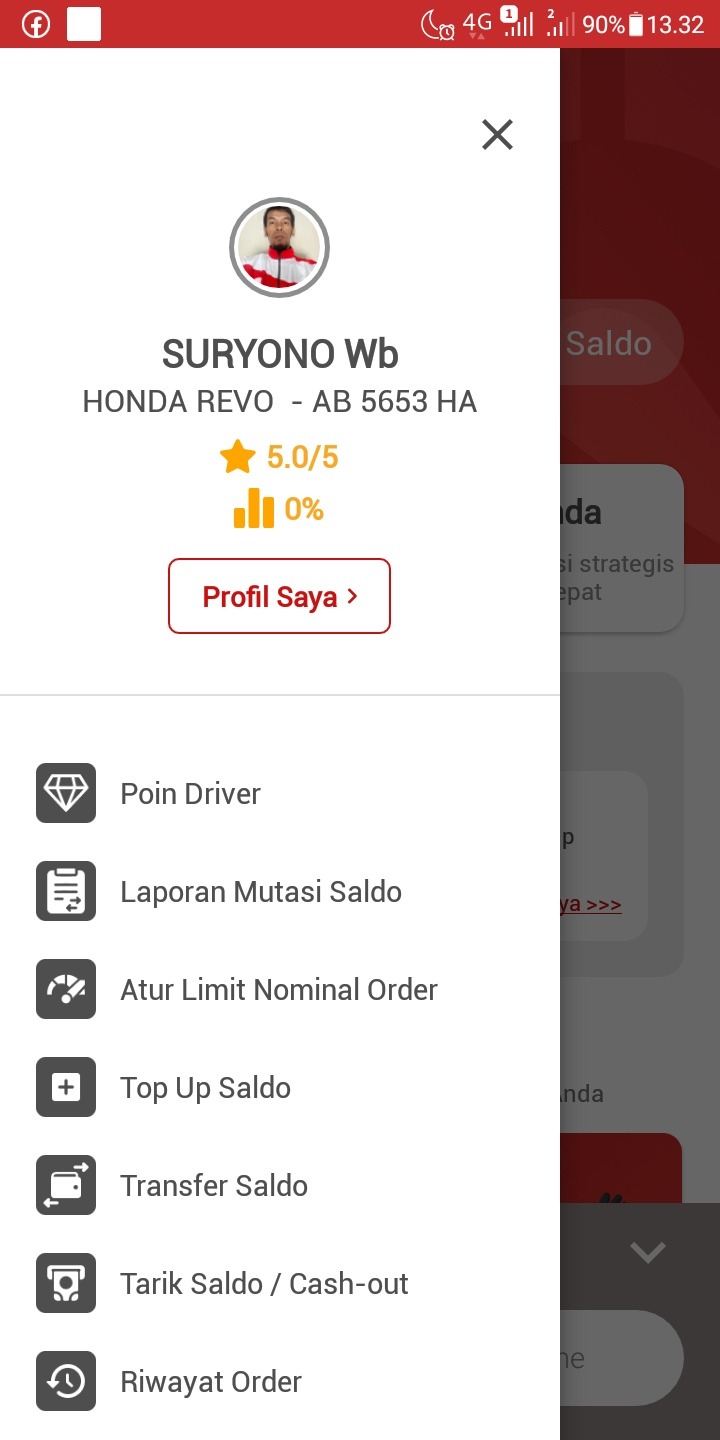Open Profil Saya
The height and width of the screenshot is (1440, 720).
point(279,596)
